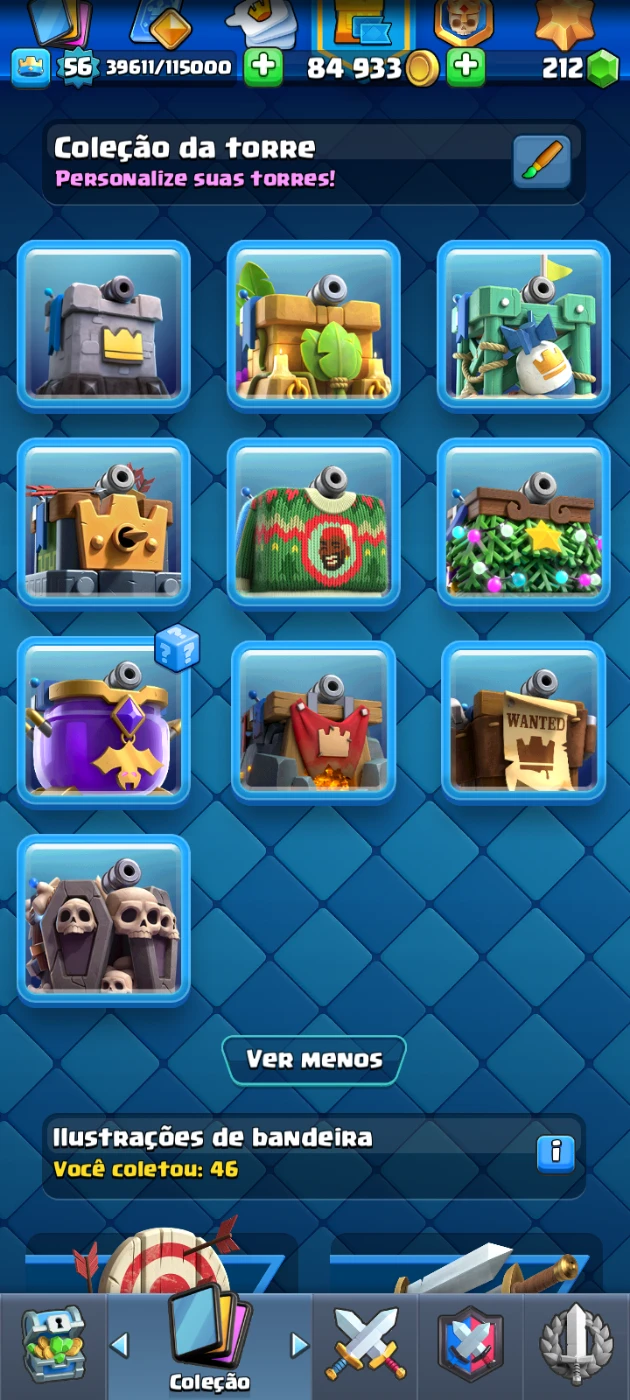Add more gold with the plus button

466,68
